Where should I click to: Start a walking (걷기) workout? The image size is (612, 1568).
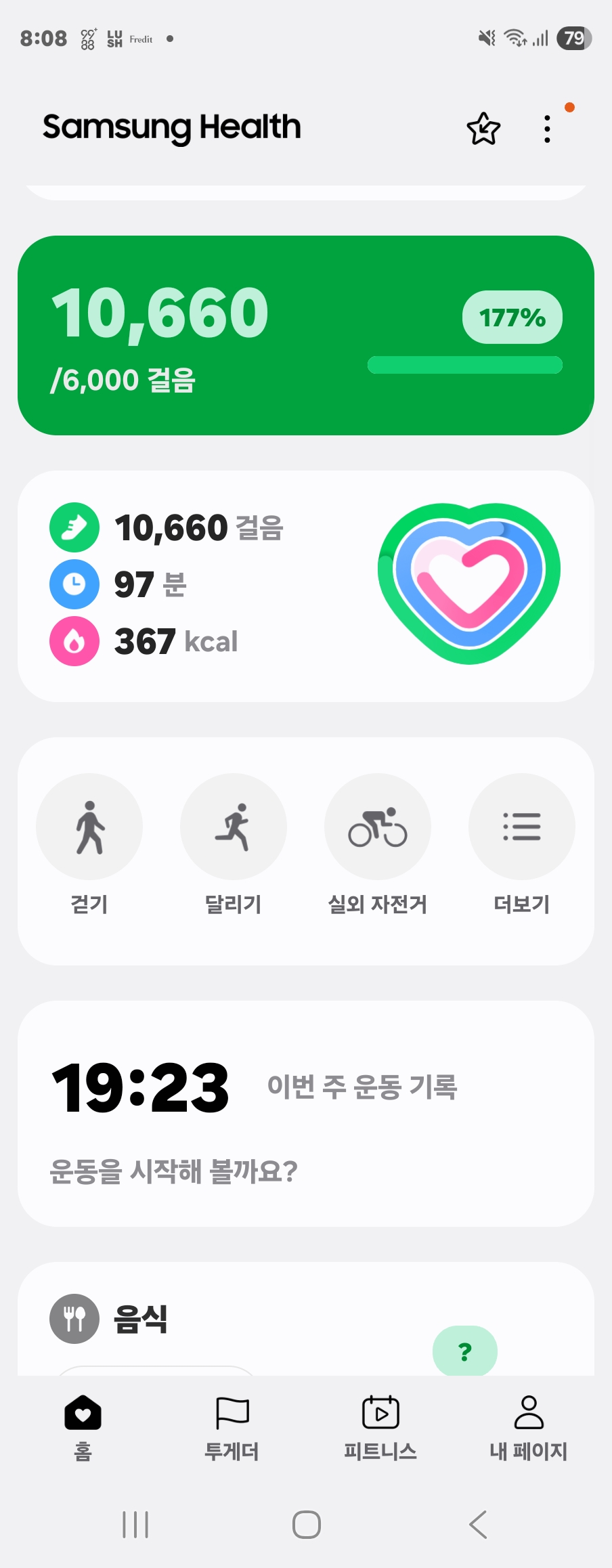click(x=89, y=827)
